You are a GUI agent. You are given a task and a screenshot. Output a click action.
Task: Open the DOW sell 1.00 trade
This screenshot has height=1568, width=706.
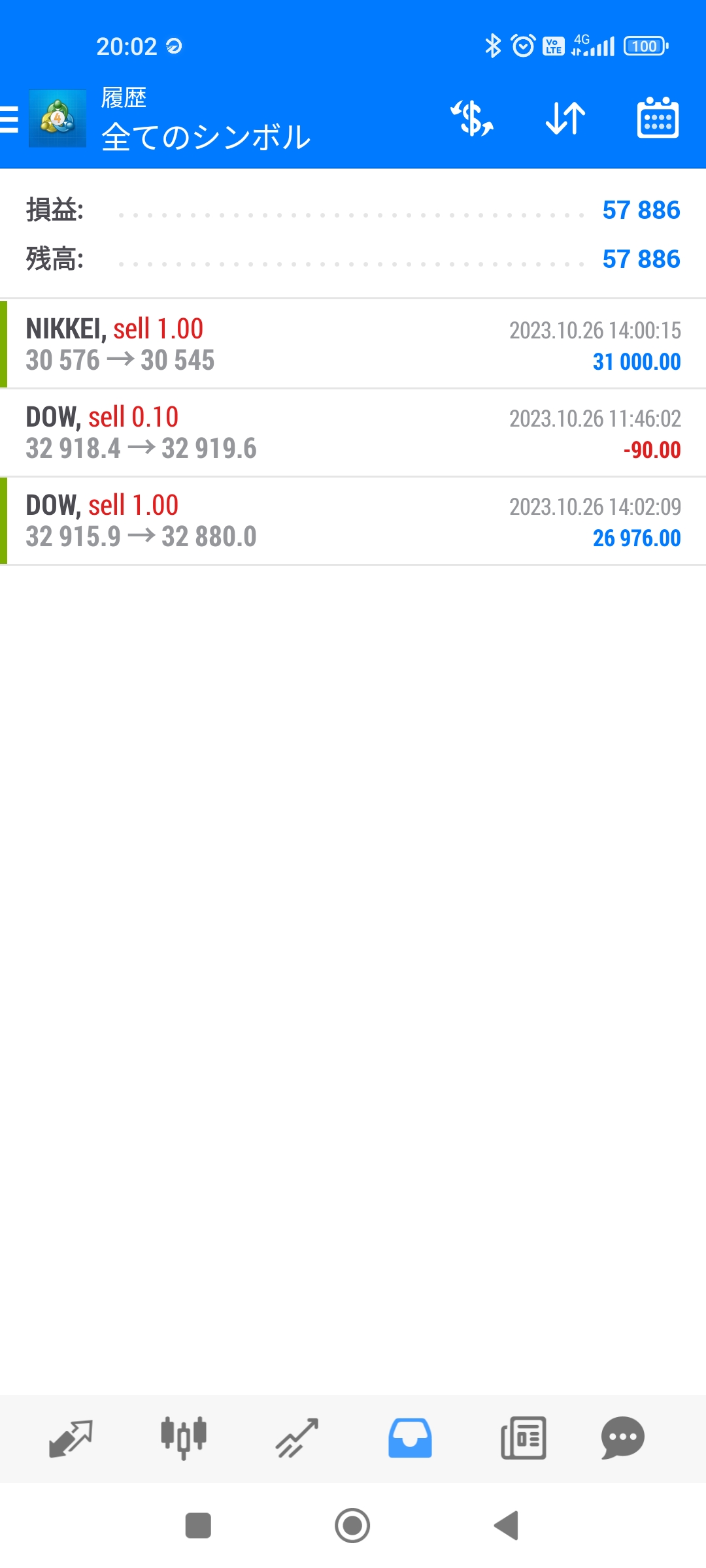[353, 521]
